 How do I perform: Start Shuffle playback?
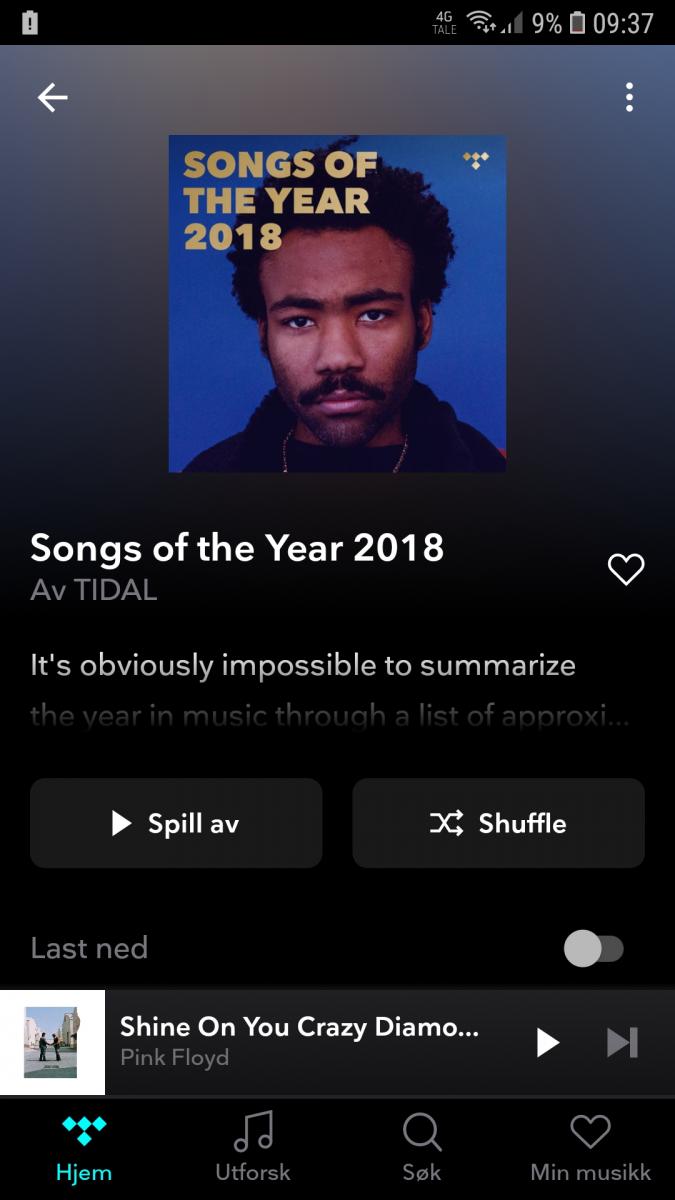[x=498, y=823]
